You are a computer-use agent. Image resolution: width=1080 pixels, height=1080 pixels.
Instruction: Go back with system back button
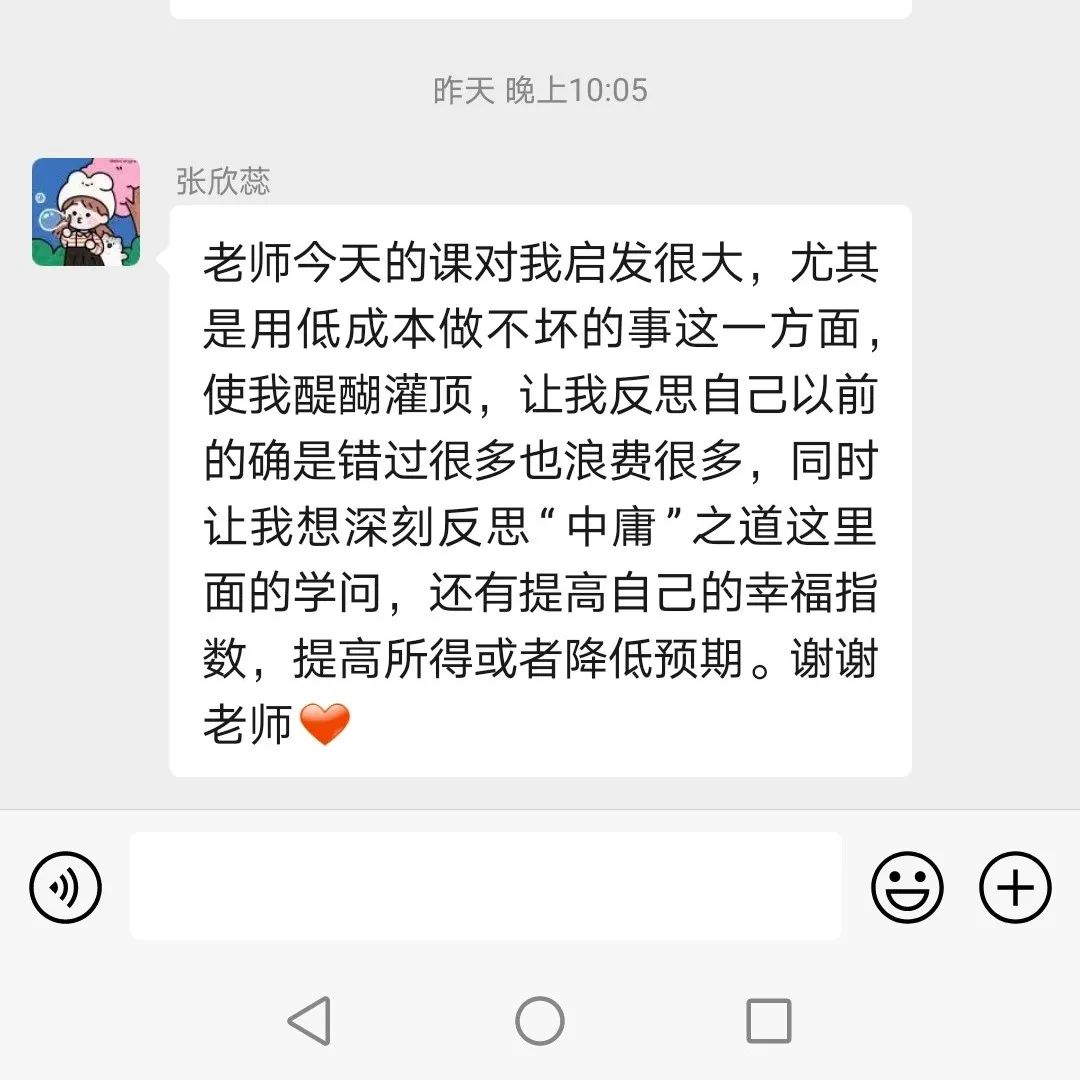[309, 1021]
